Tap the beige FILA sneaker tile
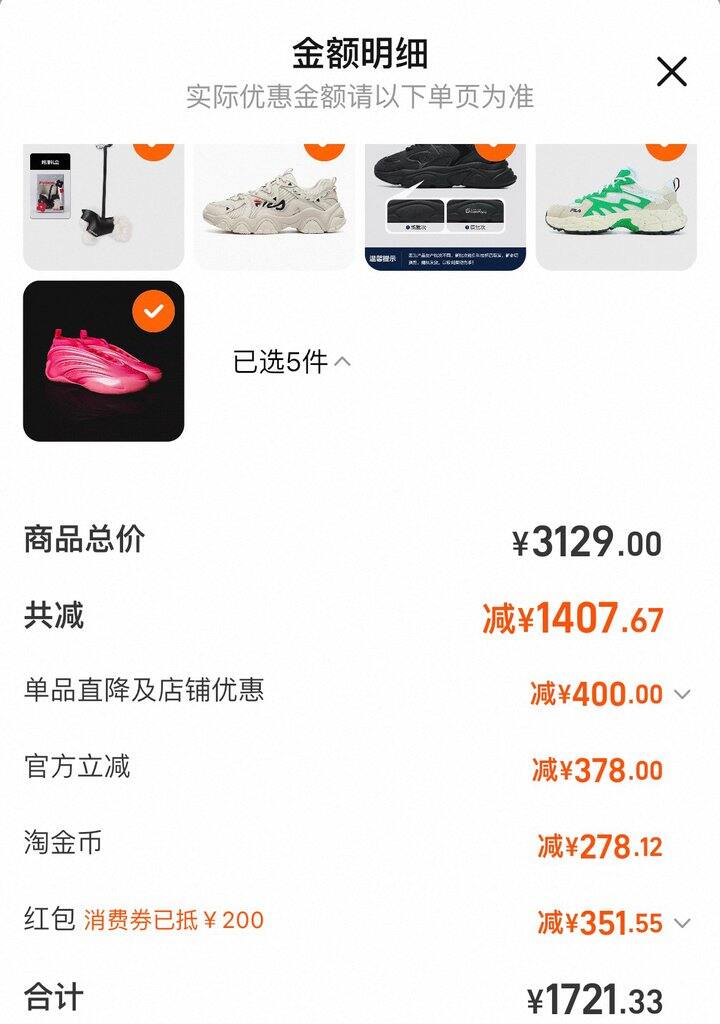The width and height of the screenshot is (720, 1024). 274,207
